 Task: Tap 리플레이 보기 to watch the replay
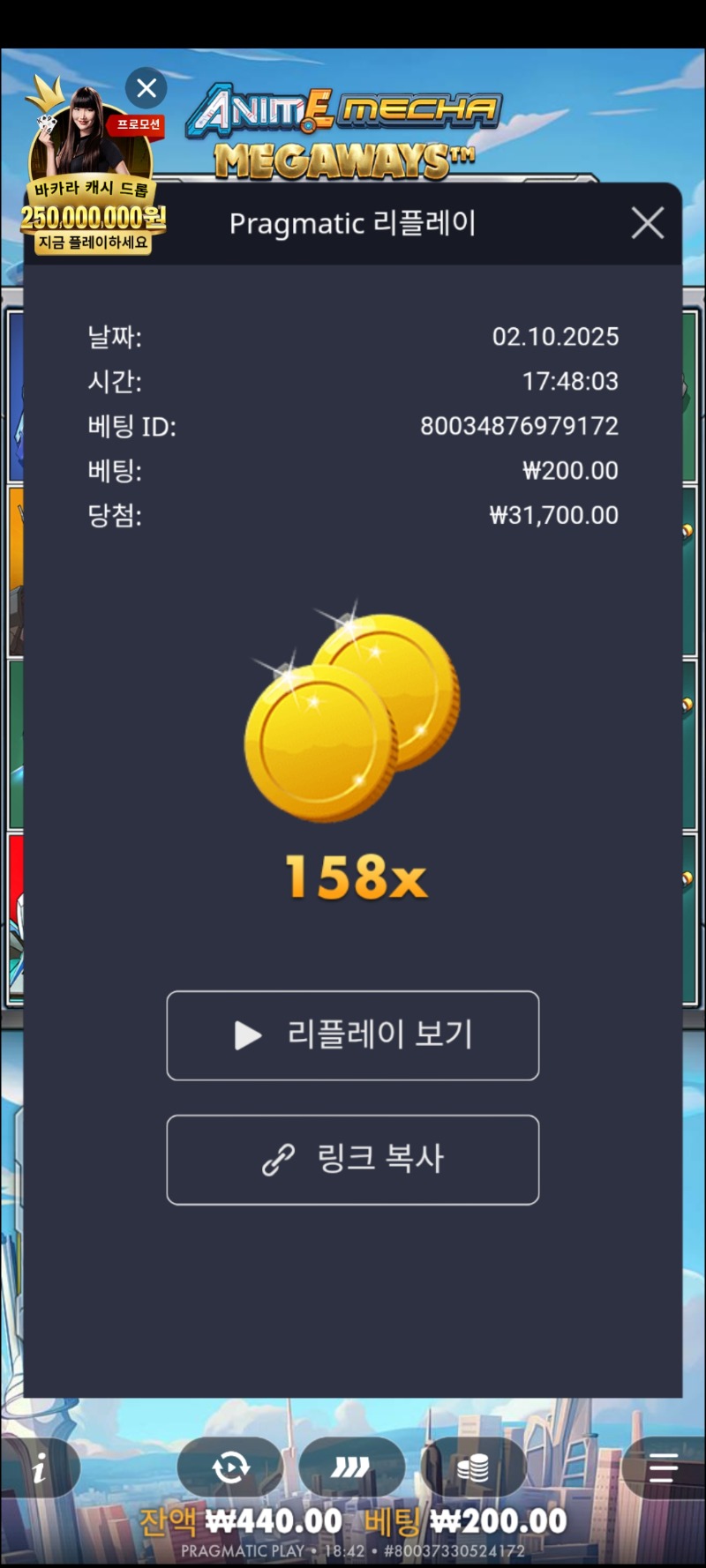pyautogui.click(x=353, y=1035)
